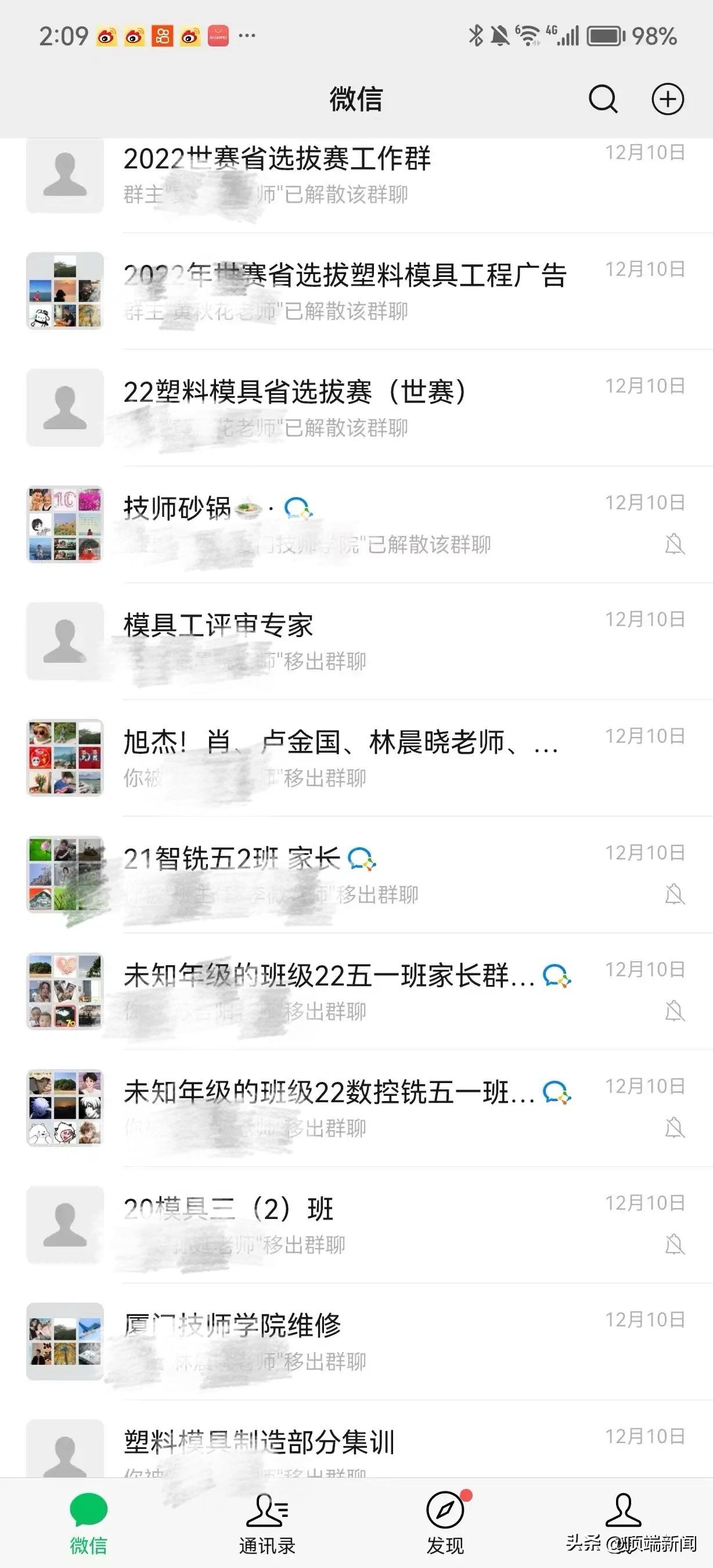Image resolution: width=713 pixels, height=1568 pixels.
Task: Open the 21智铣五2班 家长 chat
Action: tap(356, 875)
